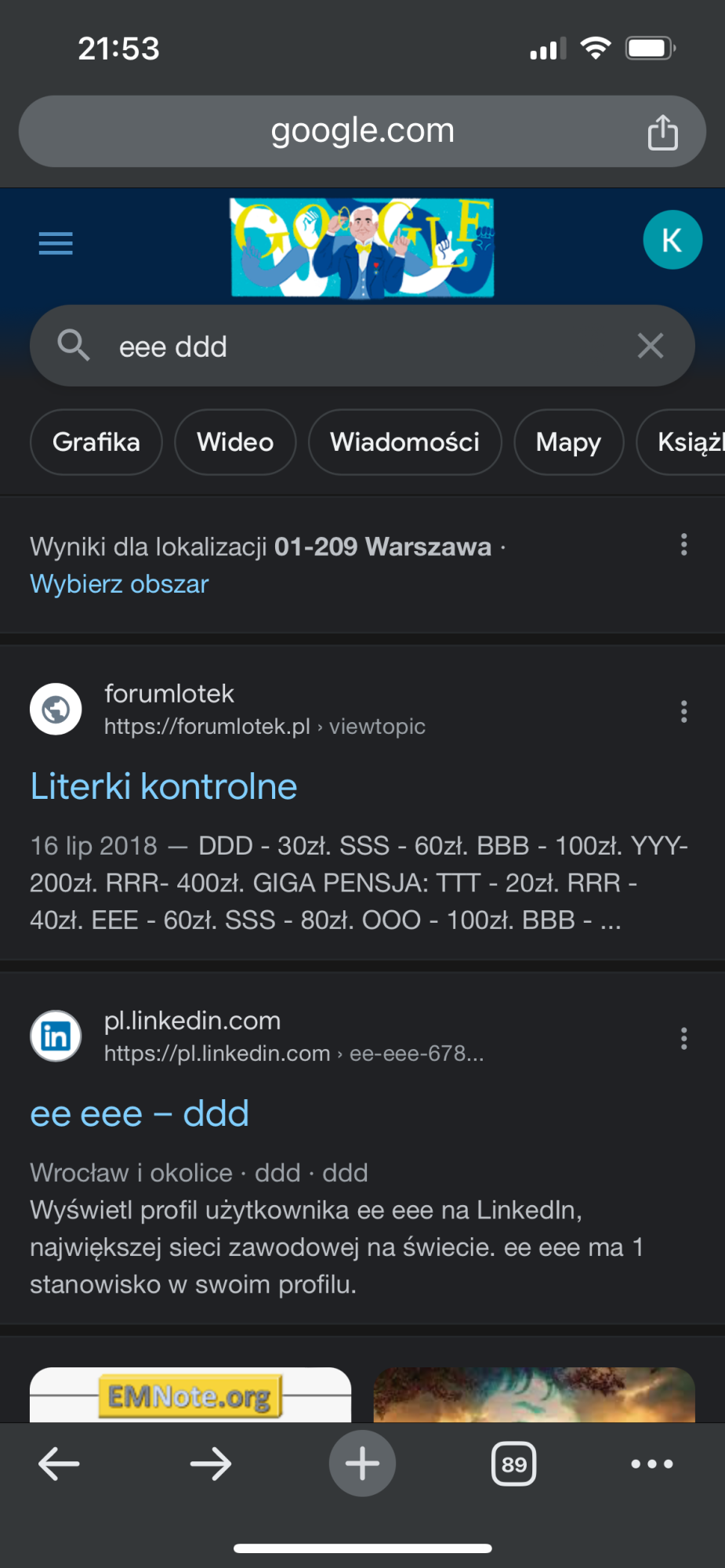Switch to the Wideo filter

(x=235, y=442)
